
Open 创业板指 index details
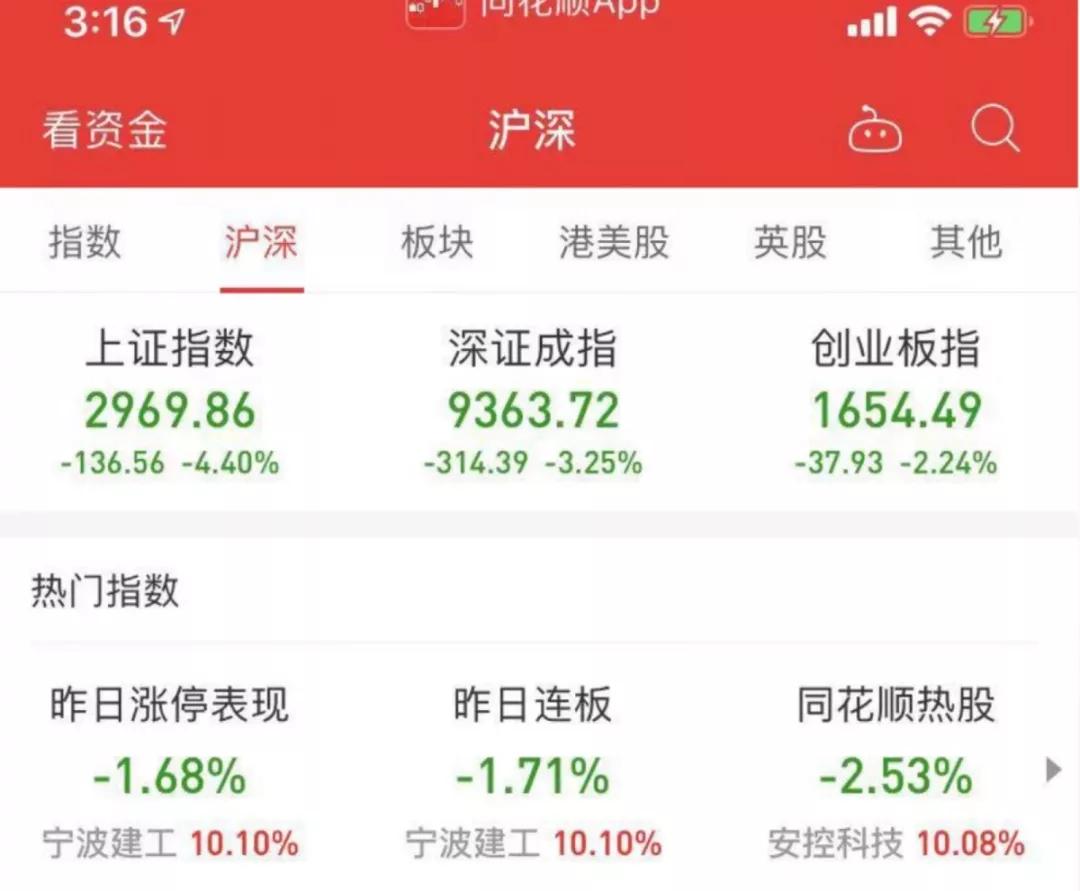(896, 406)
